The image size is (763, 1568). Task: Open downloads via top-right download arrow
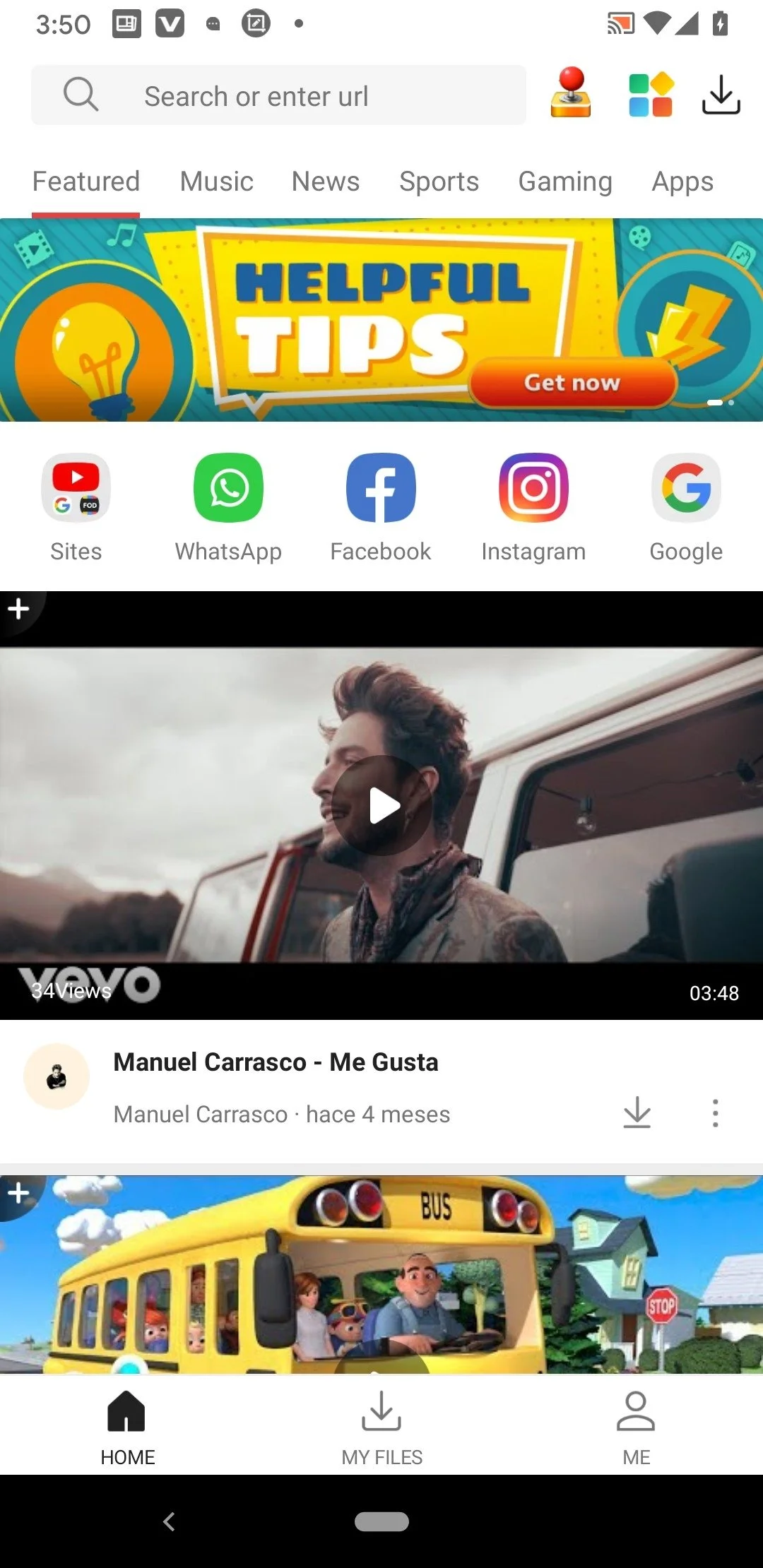click(721, 95)
